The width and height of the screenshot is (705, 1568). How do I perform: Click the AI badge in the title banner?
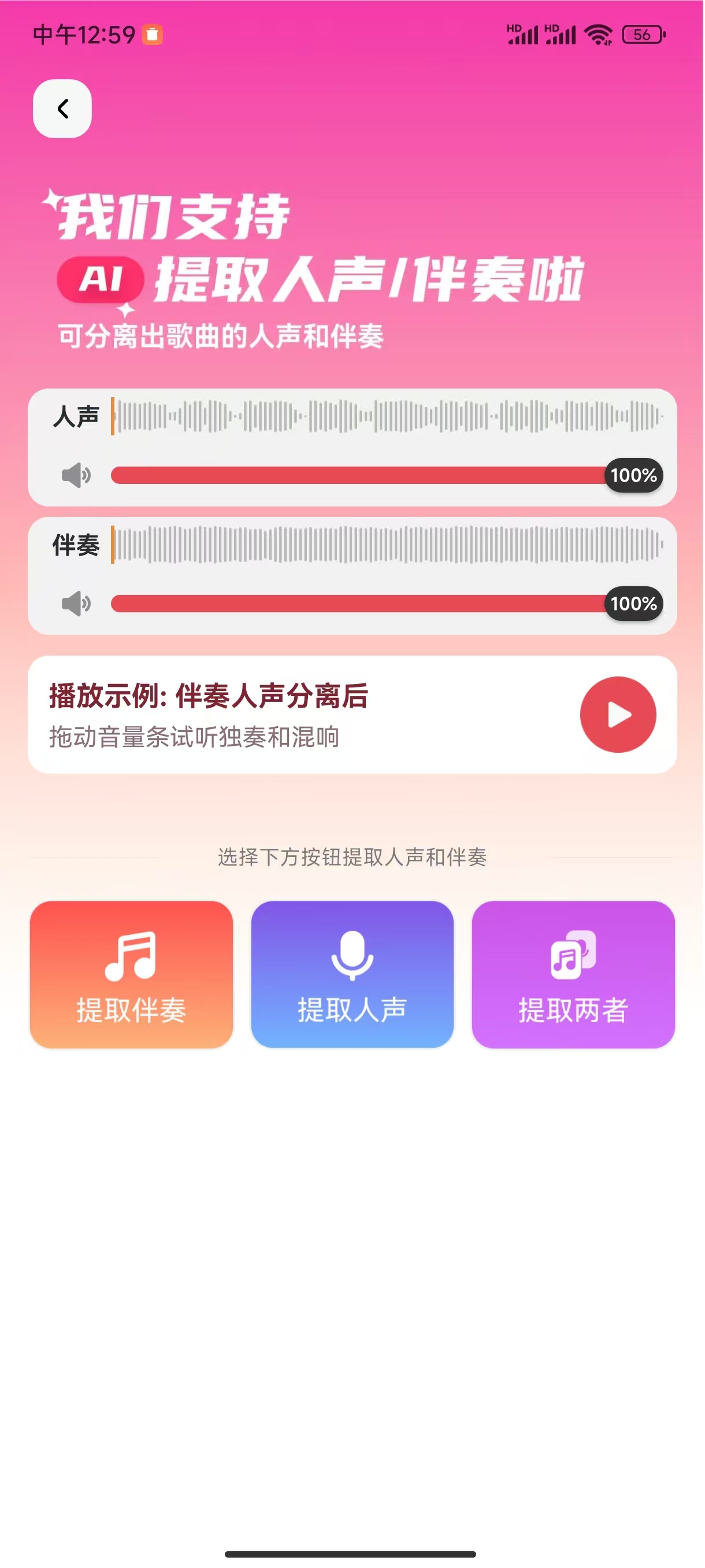pos(100,279)
